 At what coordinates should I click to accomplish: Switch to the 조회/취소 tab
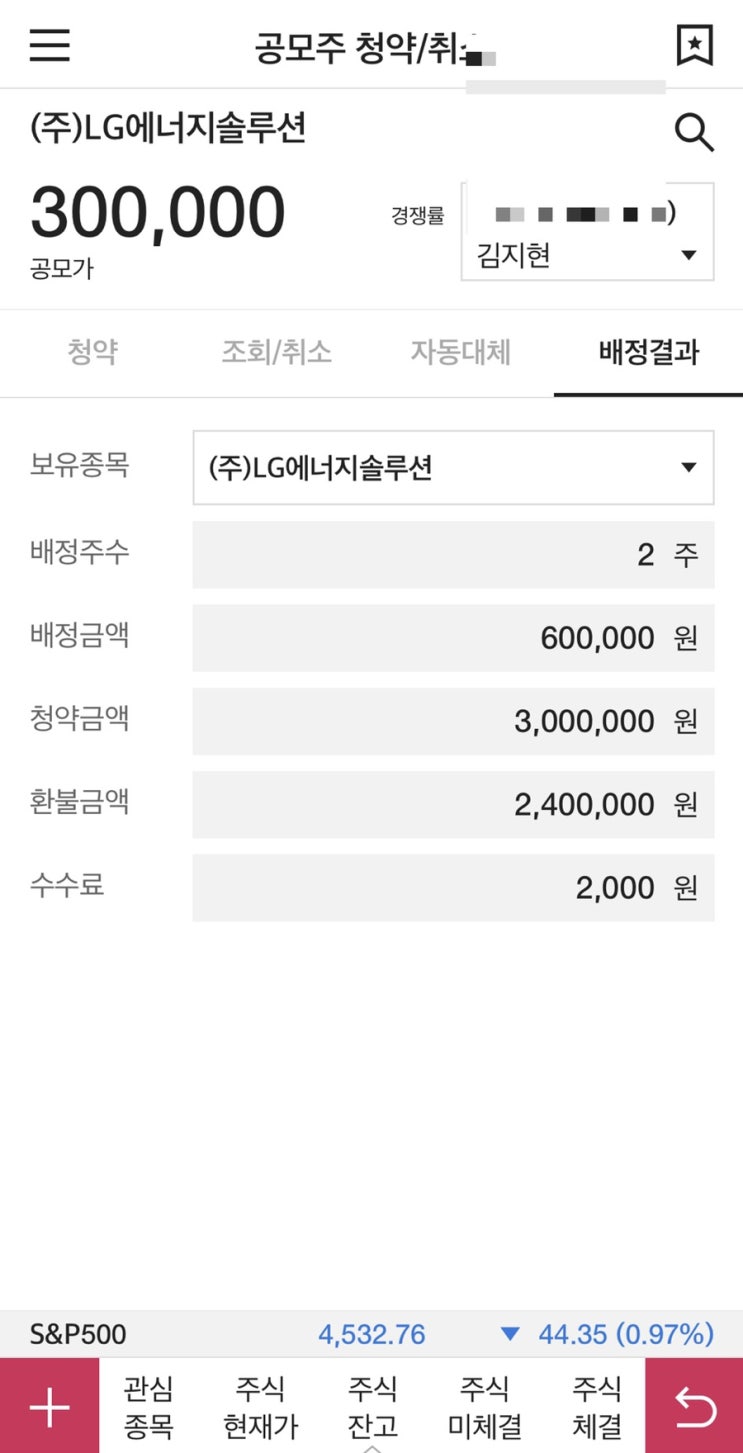277,352
